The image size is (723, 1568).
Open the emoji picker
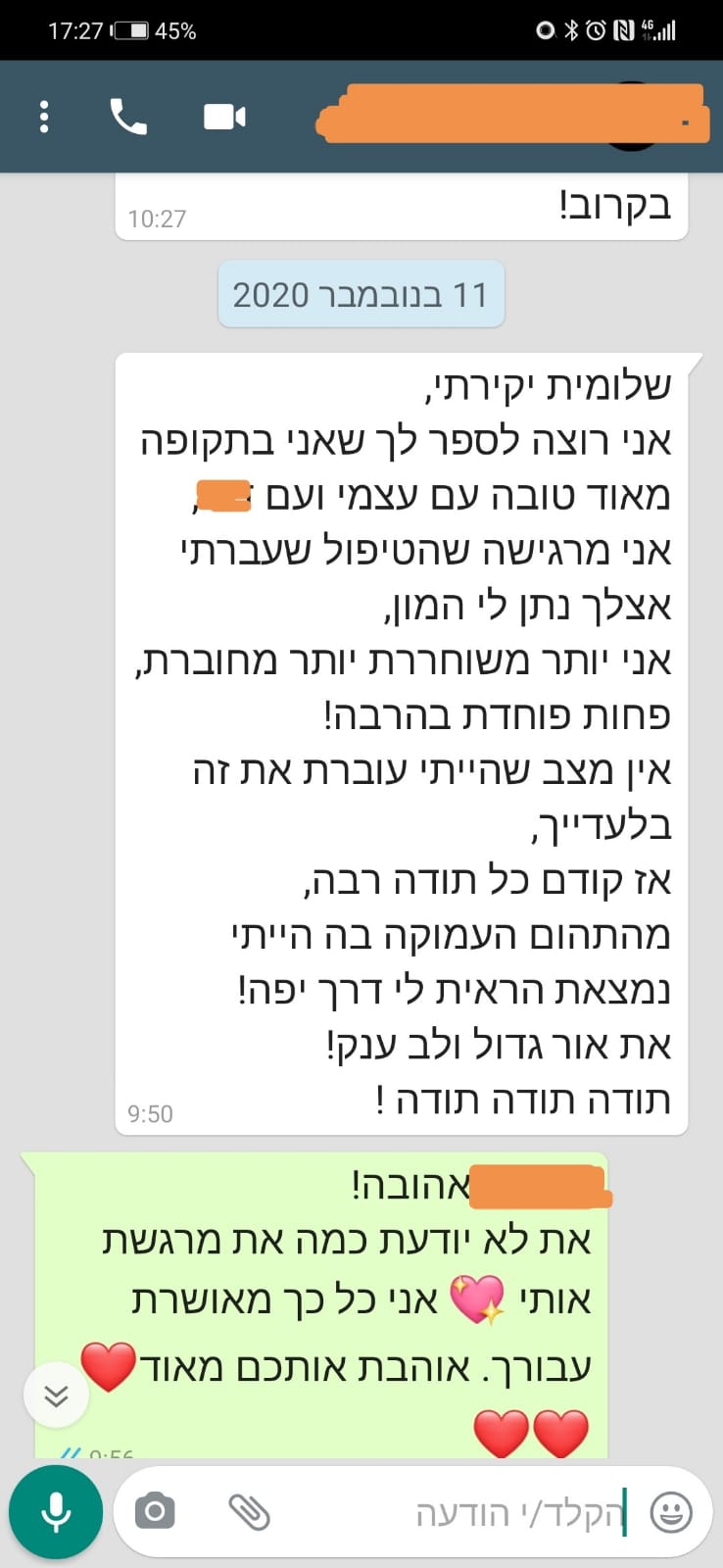tap(671, 1511)
